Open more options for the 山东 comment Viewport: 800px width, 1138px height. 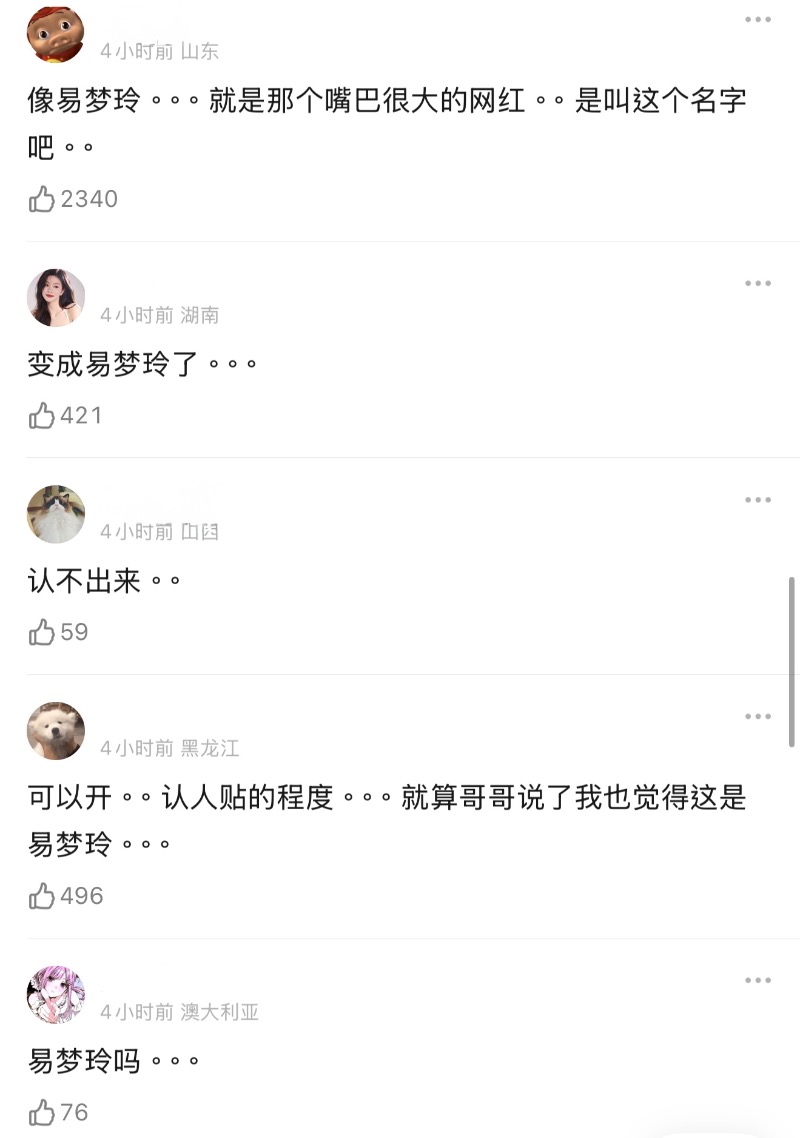pyautogui.click(x=758, y=20)
